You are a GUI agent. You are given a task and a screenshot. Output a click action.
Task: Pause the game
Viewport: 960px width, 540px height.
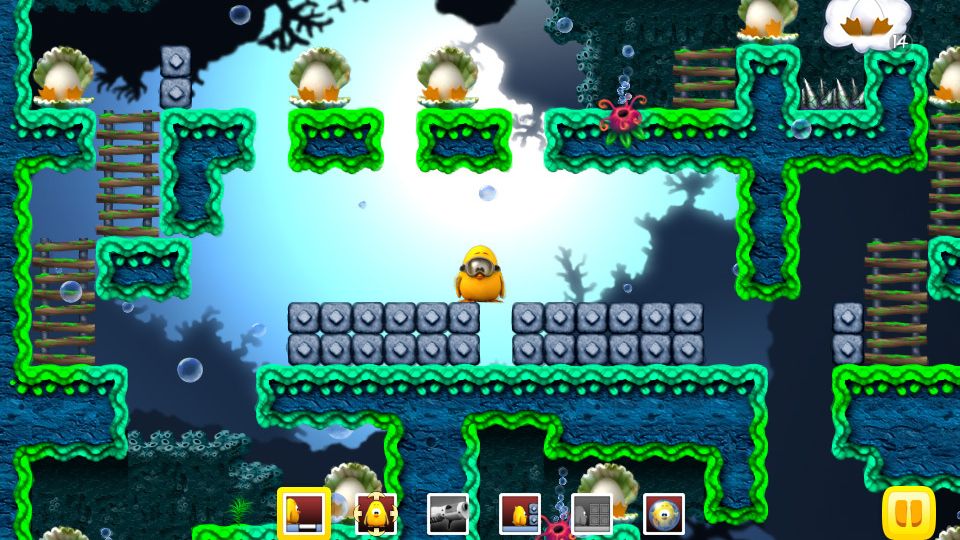908,513
